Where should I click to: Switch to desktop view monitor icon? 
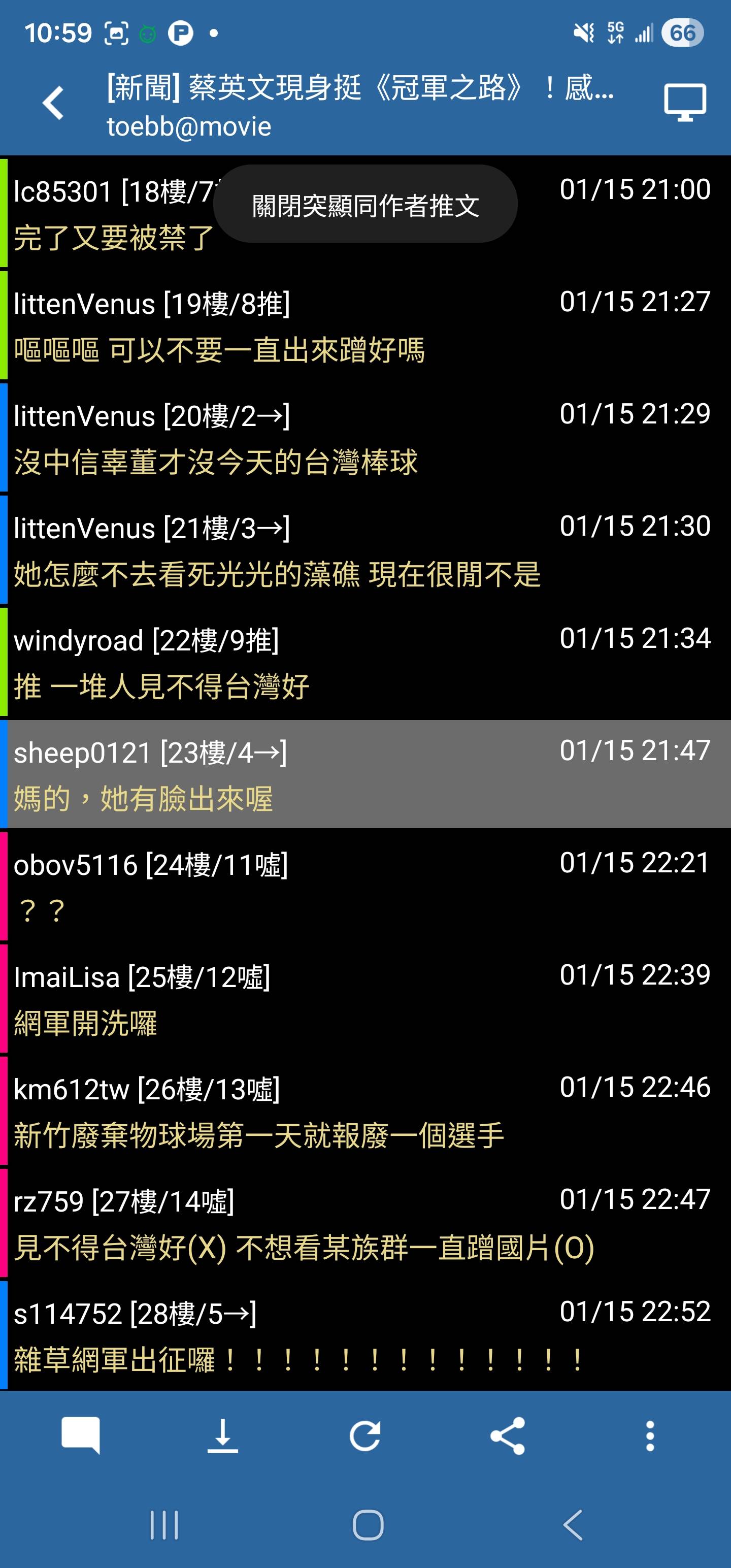point(685,102)
